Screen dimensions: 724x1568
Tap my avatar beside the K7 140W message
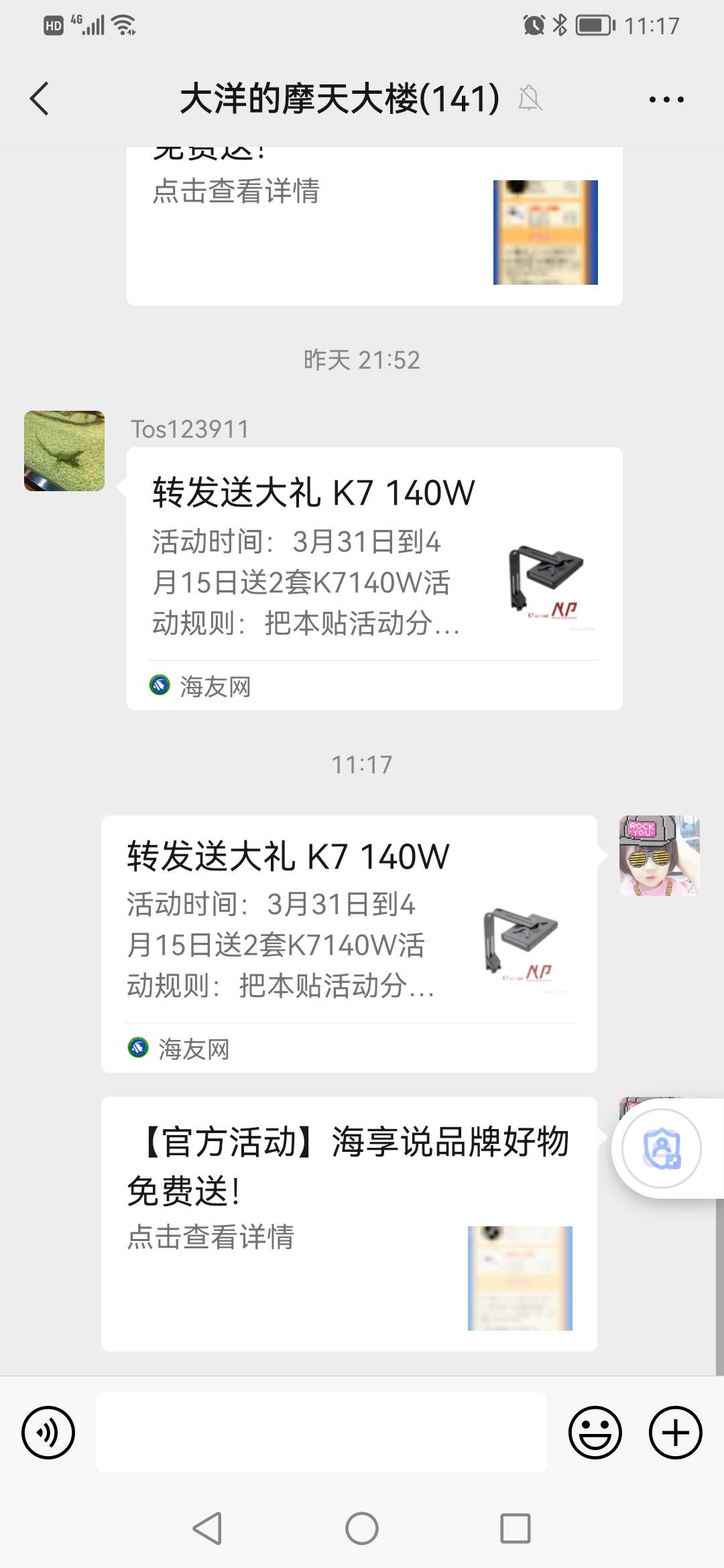tap(659, 856)
